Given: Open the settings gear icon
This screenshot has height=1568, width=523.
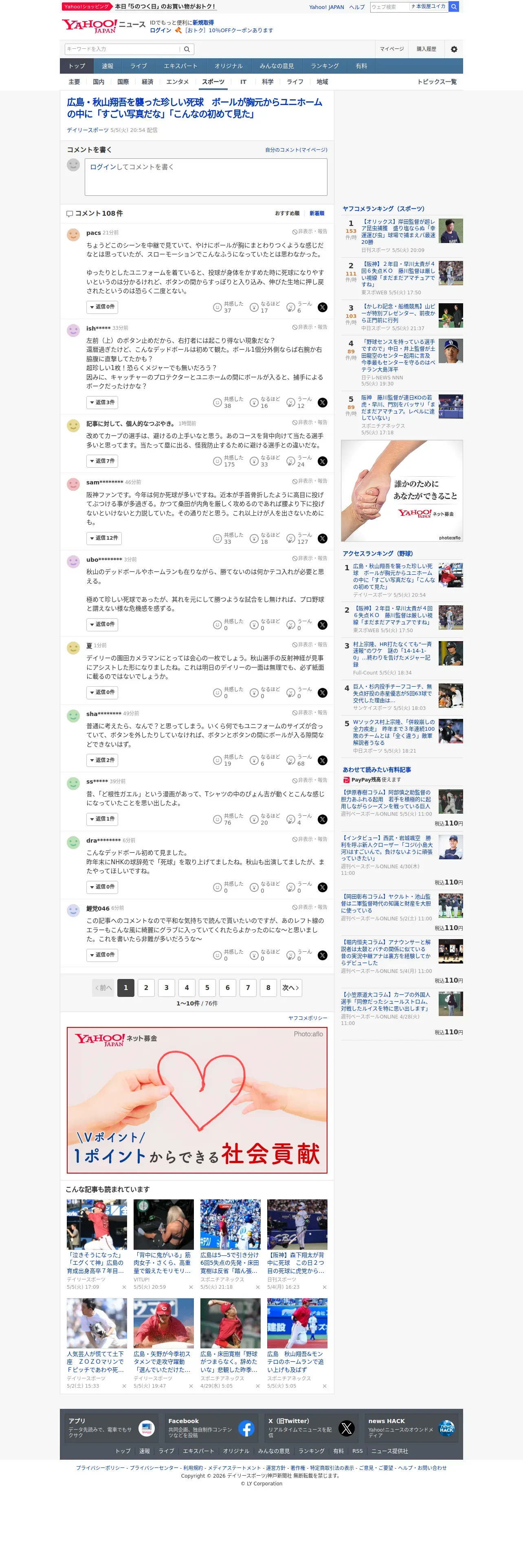Looking at the screenshot, I should coord(454,49).
